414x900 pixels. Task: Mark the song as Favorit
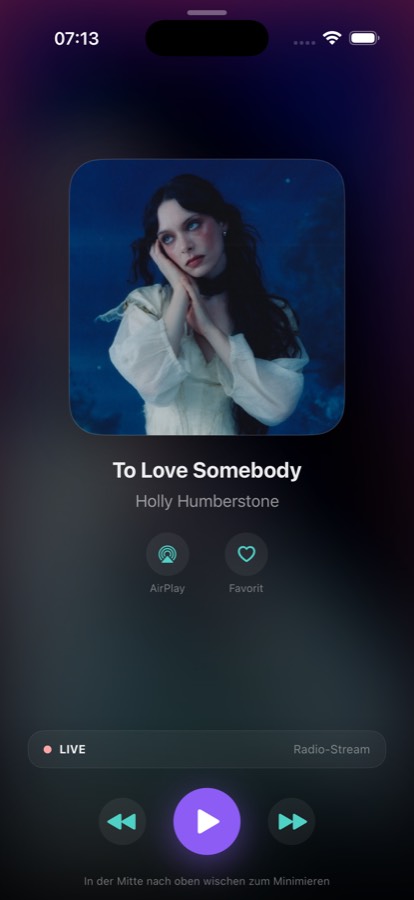(x=246, y=554)
